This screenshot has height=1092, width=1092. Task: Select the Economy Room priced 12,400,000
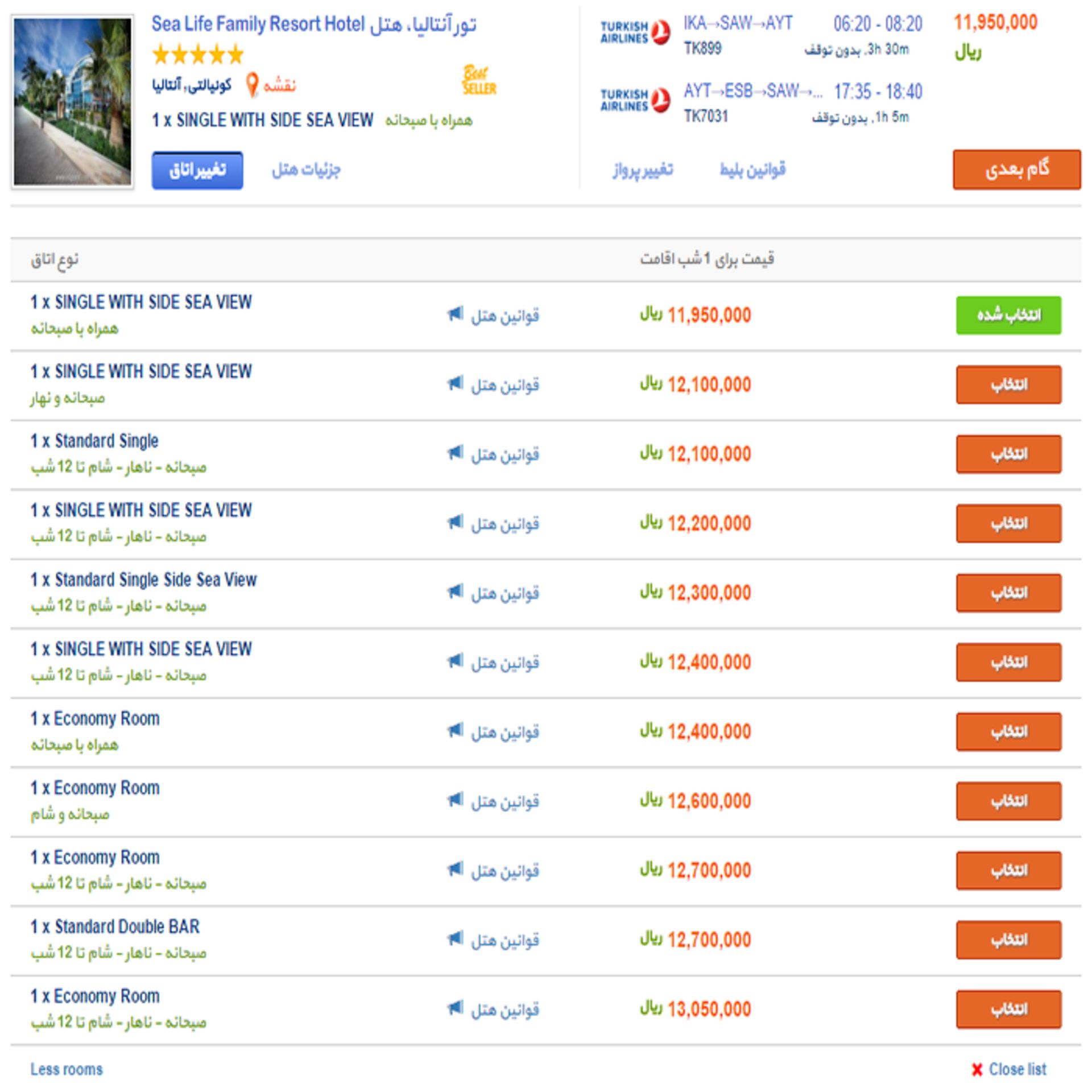[1008, 731]
